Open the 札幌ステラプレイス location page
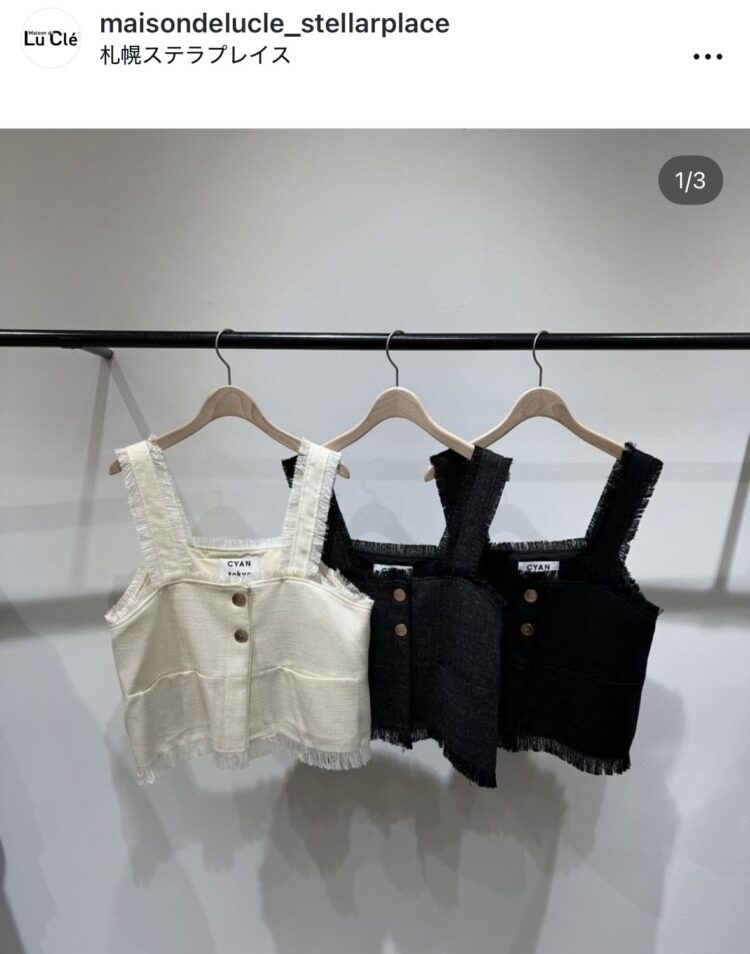 pyautogui.click(x=196, y=55)
